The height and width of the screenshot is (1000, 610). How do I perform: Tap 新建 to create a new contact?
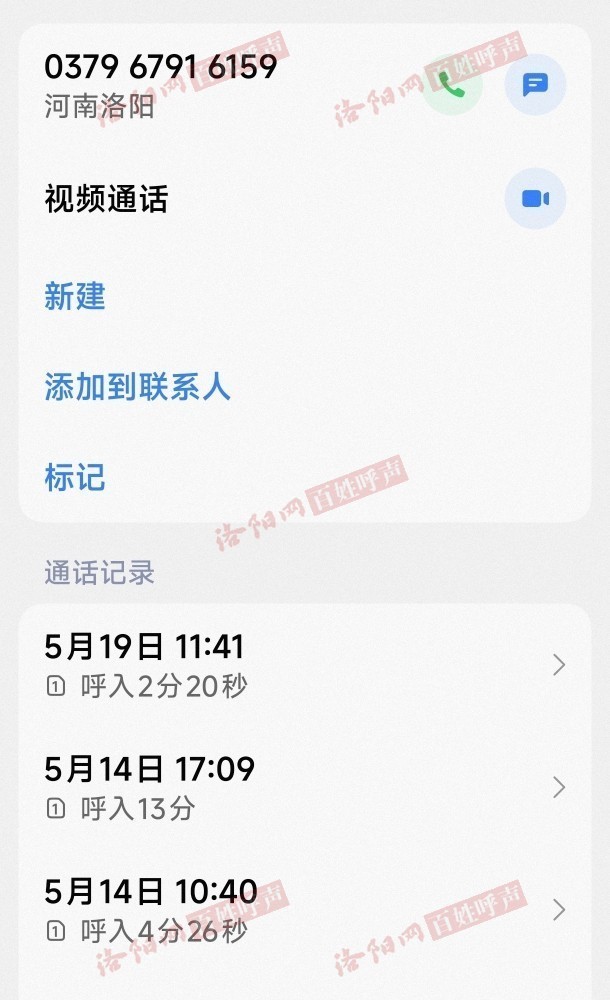(x=75, y=297)
